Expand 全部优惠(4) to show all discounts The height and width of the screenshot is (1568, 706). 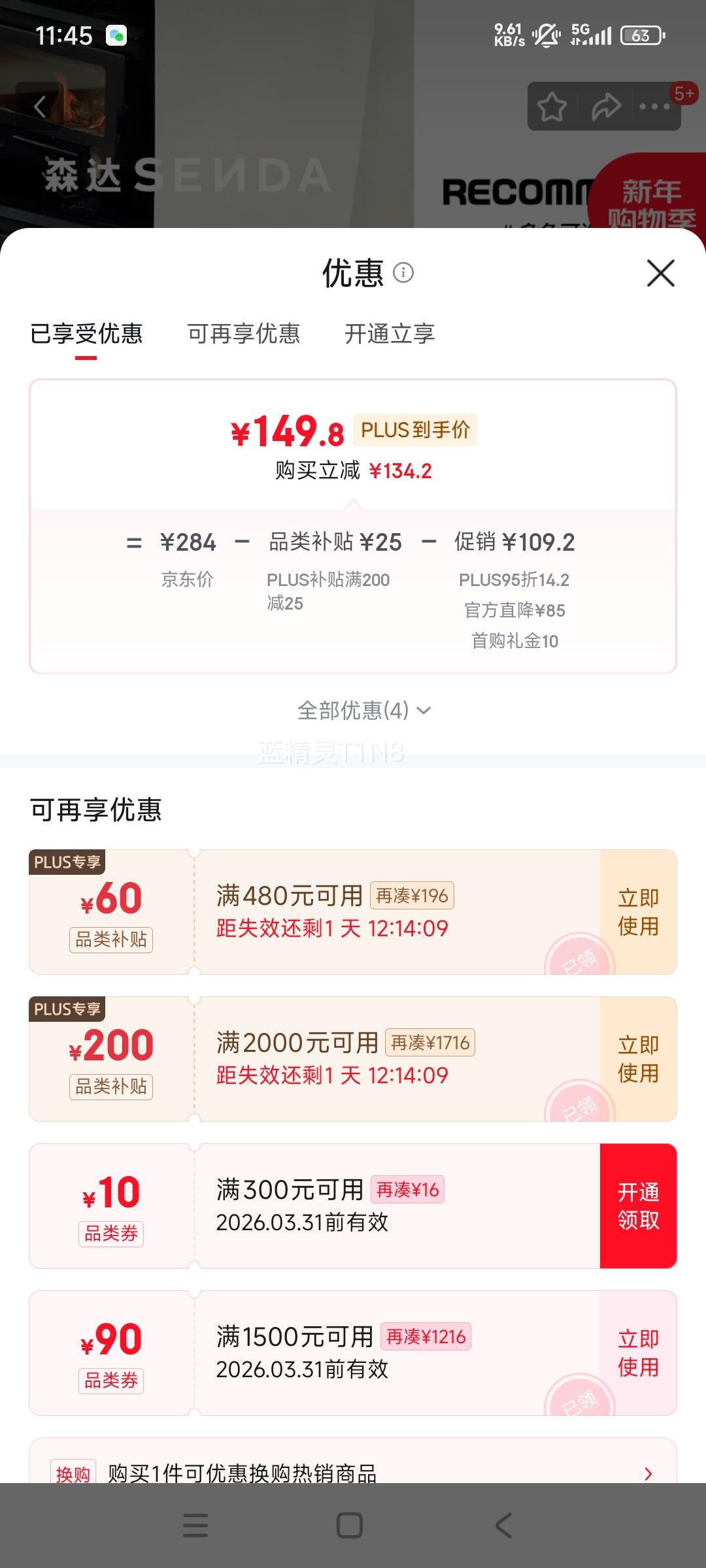[363, 710]
